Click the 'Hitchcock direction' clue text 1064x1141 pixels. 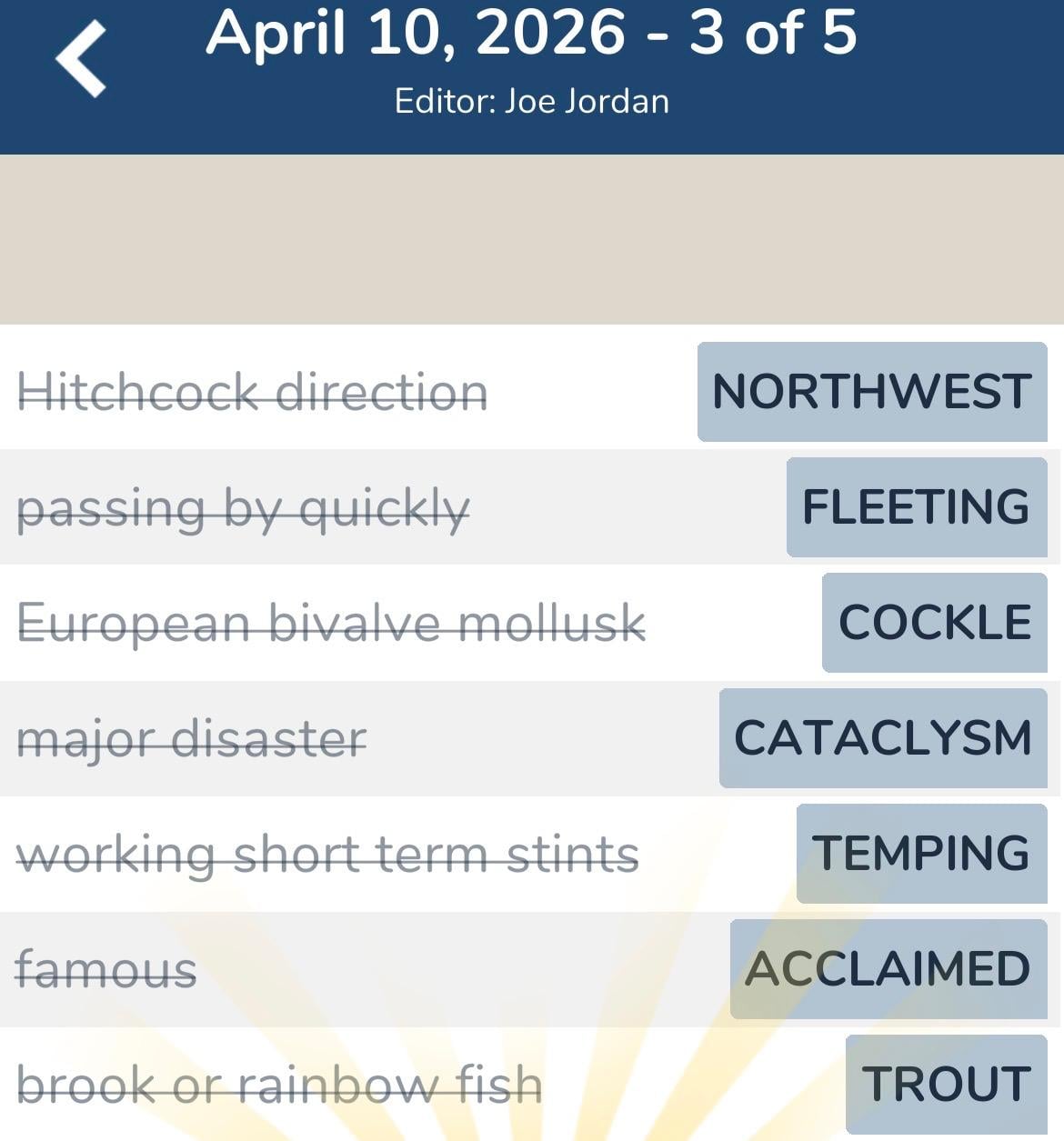pos(255,393)
